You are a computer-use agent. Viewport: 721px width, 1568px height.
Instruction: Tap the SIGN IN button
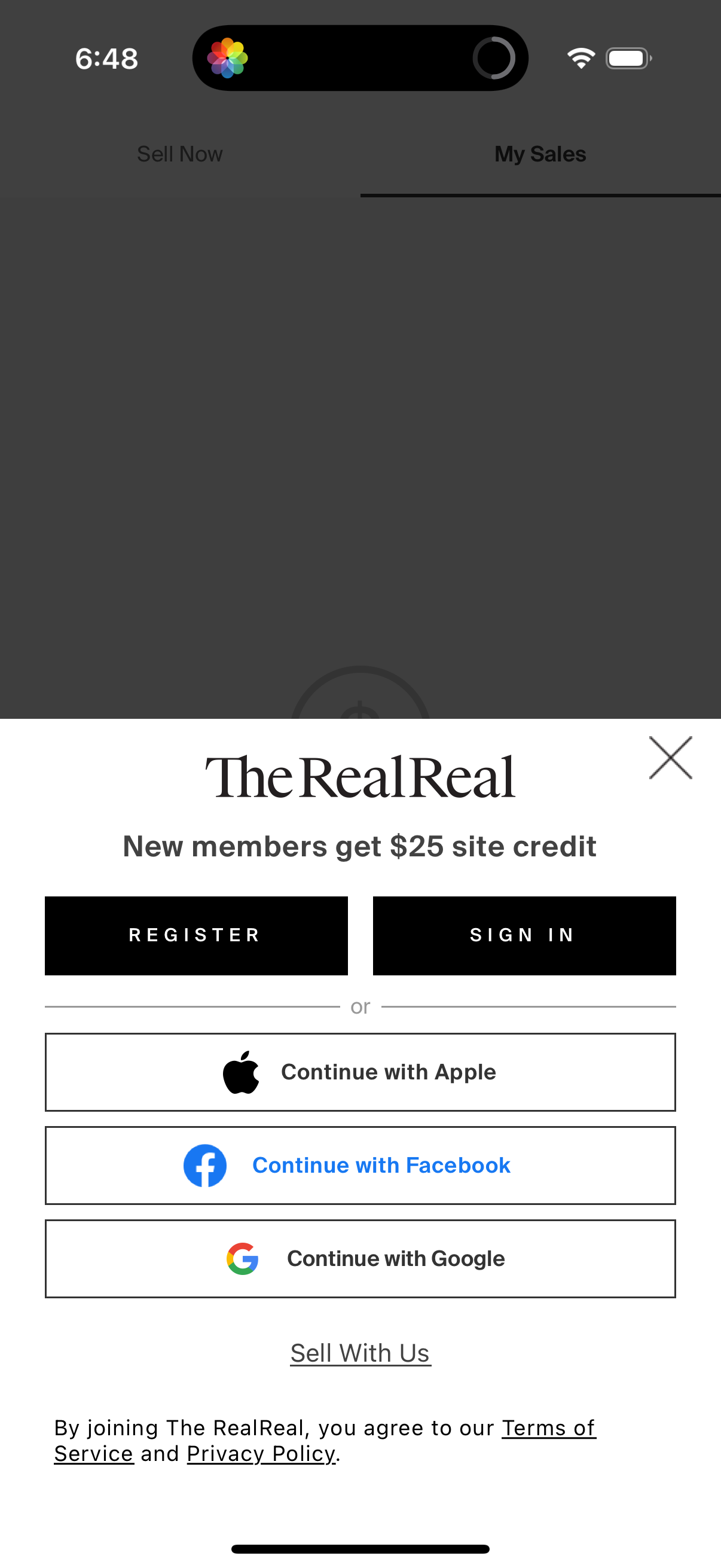pos(523,935)
